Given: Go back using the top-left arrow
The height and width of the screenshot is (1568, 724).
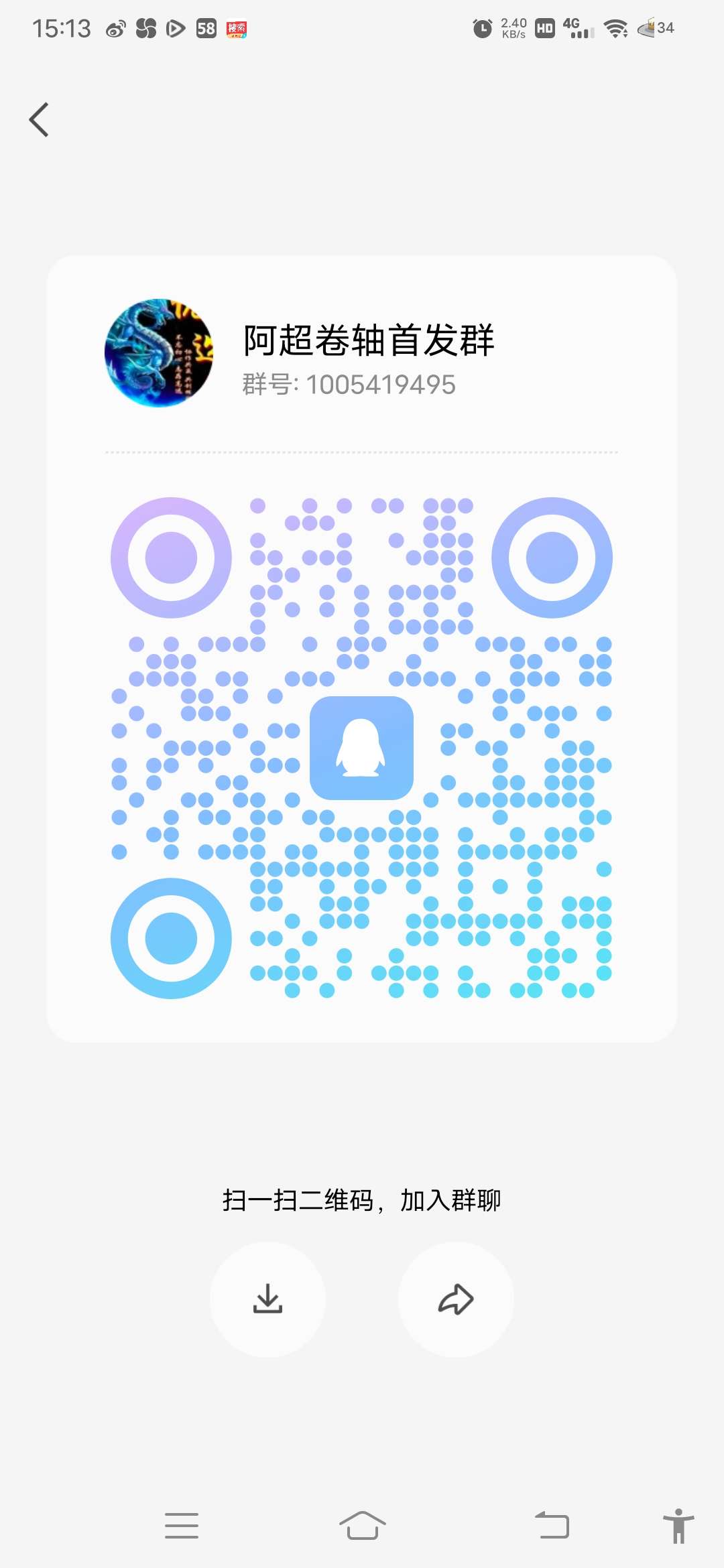Looking at the screenshot, I should click(39, 120).
